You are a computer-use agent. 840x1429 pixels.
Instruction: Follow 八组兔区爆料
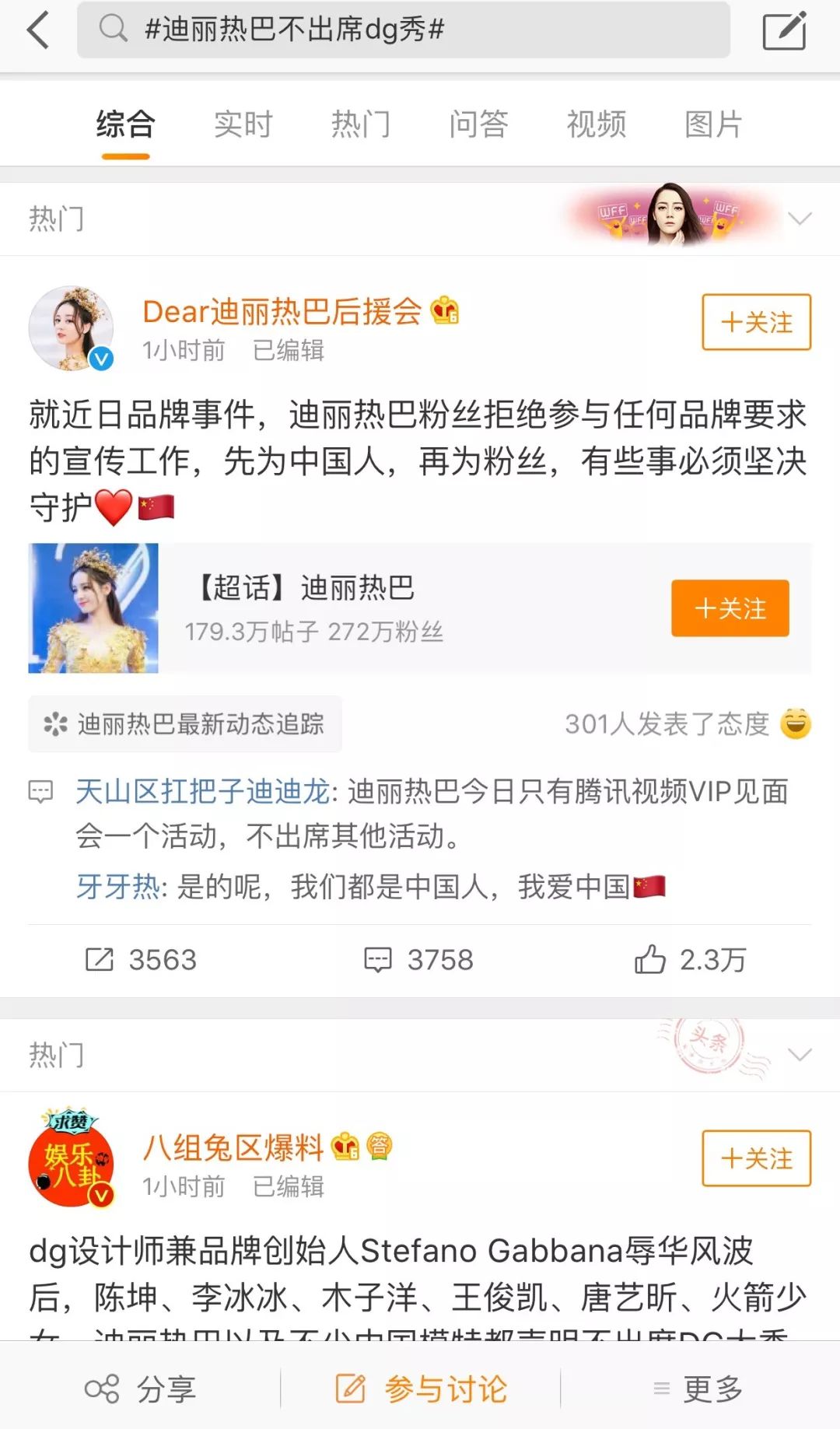click(x=756, y=1158)
